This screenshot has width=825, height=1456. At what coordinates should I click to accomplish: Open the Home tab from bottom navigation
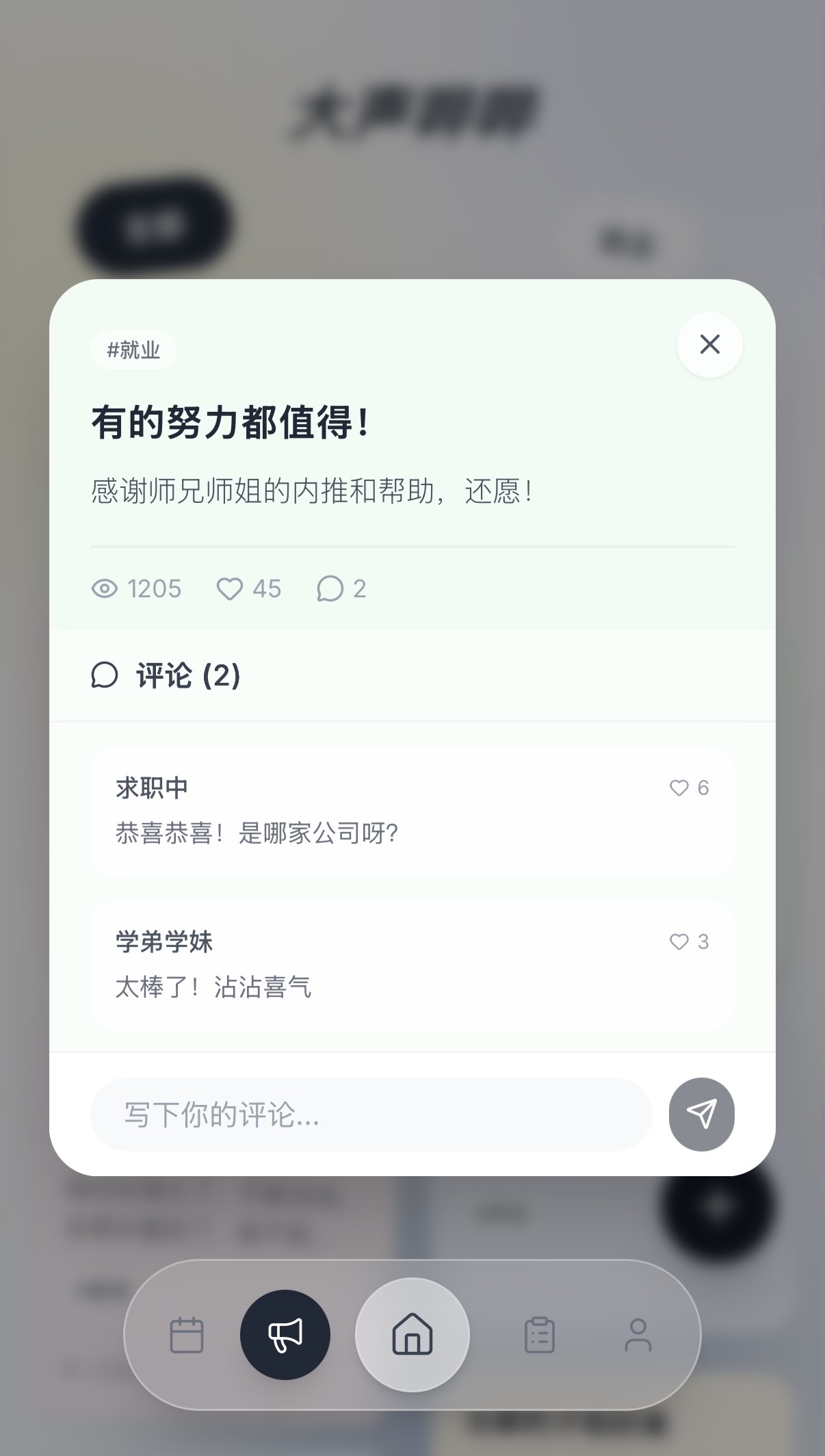click(412, 1334)
